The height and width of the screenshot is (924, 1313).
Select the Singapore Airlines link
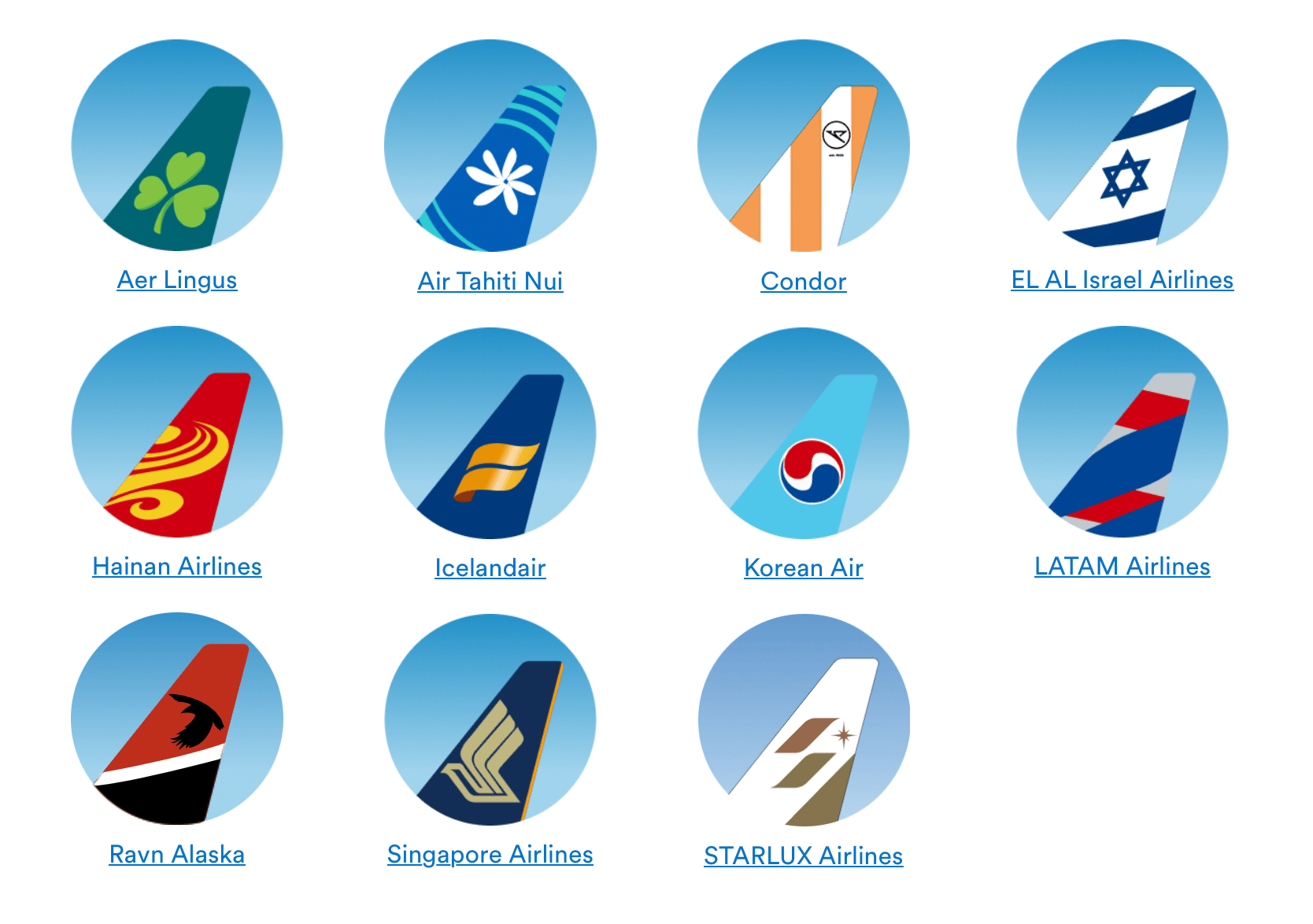coord(490,854)
